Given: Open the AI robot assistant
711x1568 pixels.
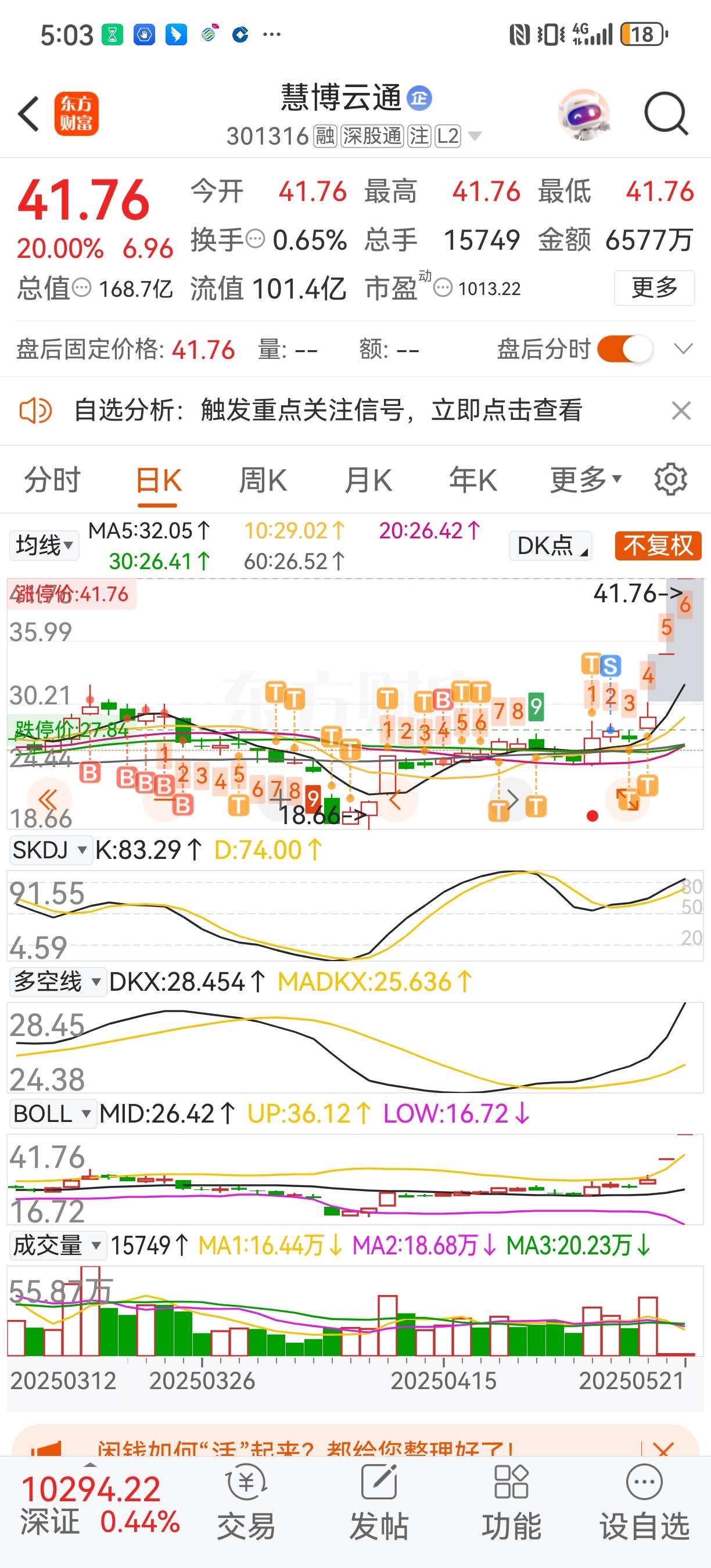Looking at the screenshot, I should click(x=584, y=114).
